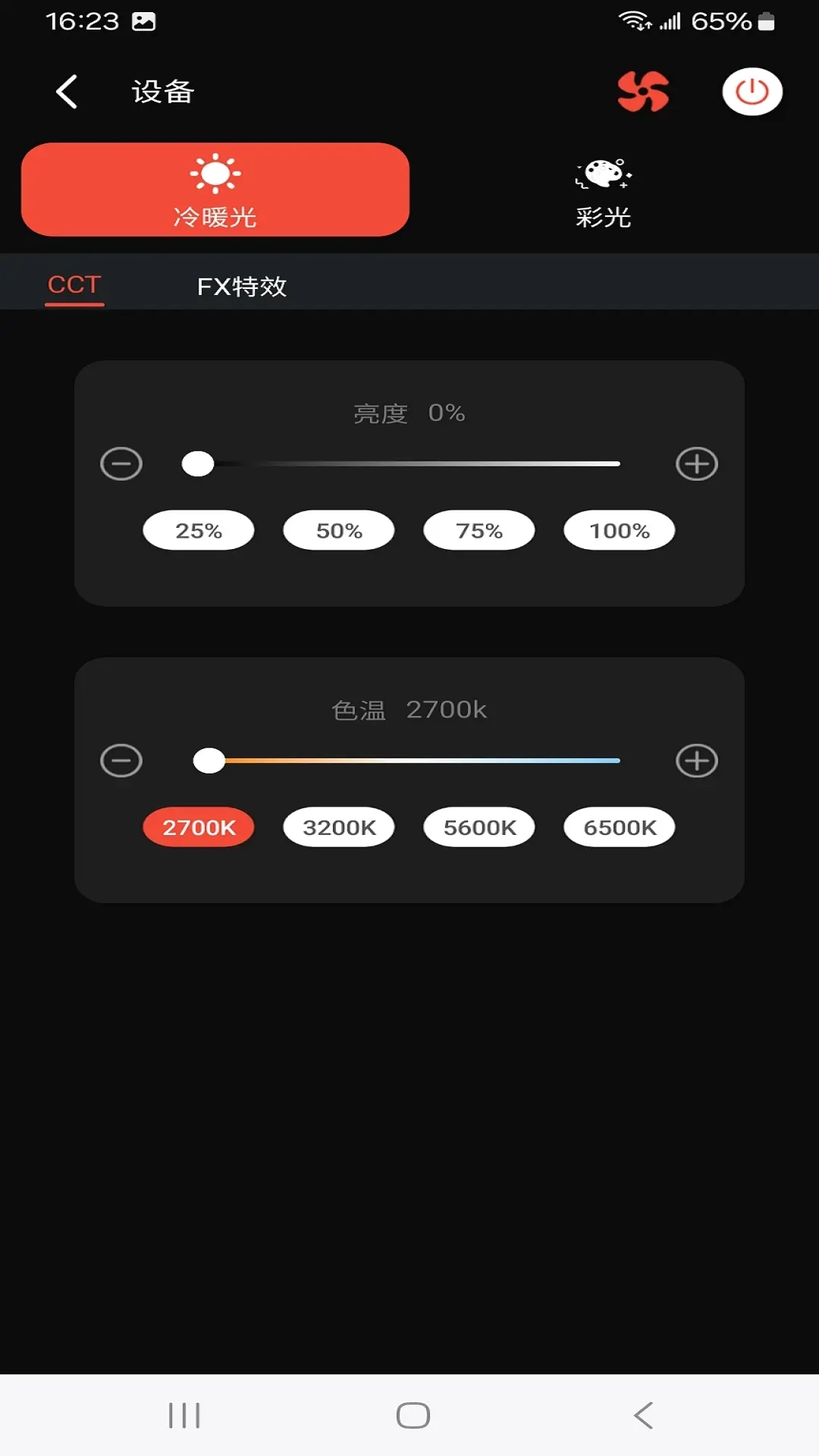Select the 2700K preset

pos(198,827)
